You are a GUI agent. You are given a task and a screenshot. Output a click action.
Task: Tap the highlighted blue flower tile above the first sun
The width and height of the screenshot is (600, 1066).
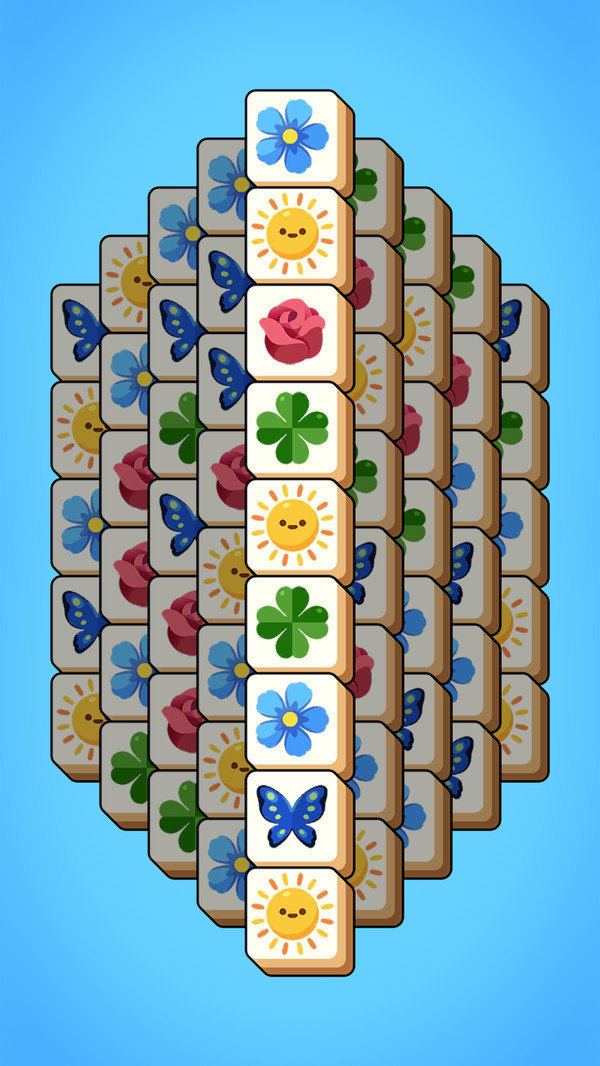(292, 136)
